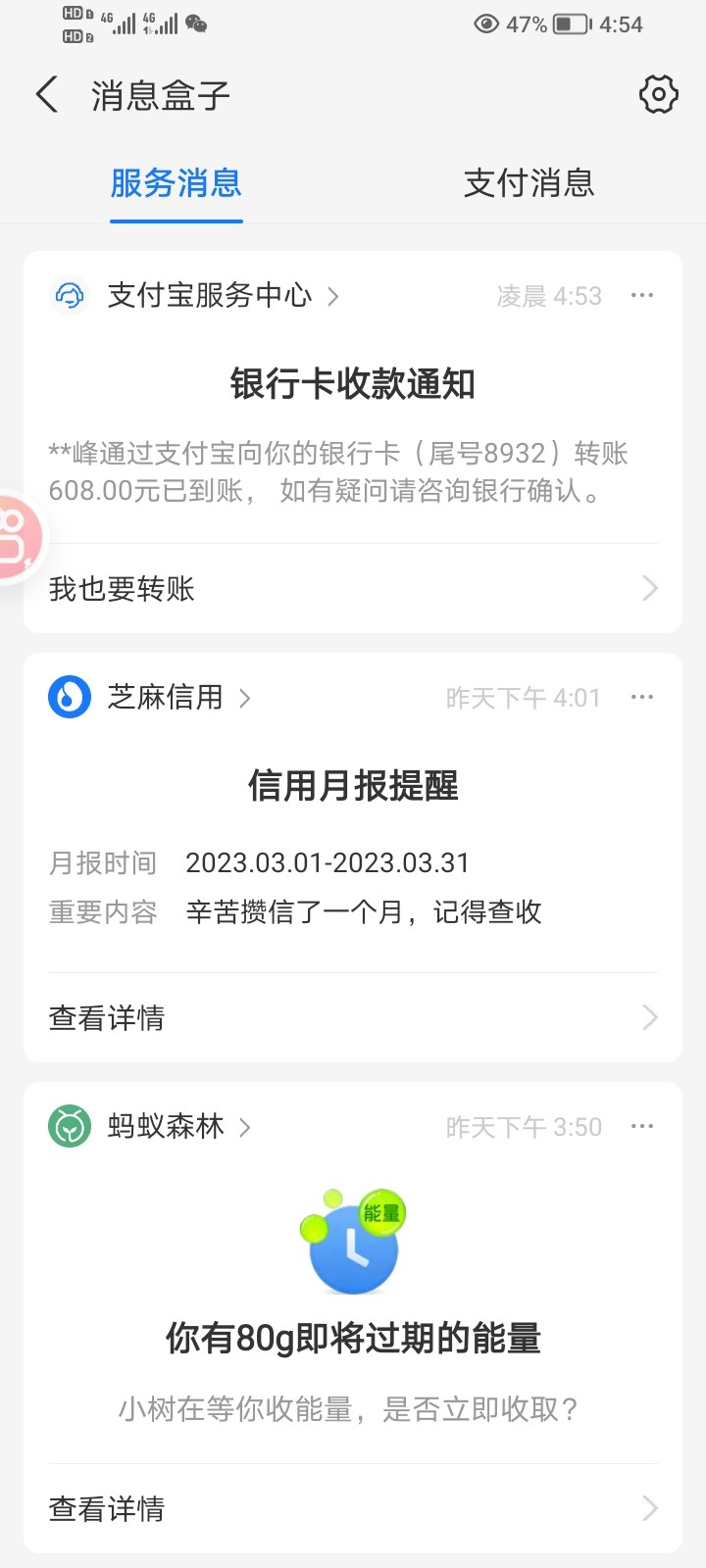The height and width of the screenshot is (1568, 706).
Task: Open 芝麻信用 sender page
Action: 165,698
